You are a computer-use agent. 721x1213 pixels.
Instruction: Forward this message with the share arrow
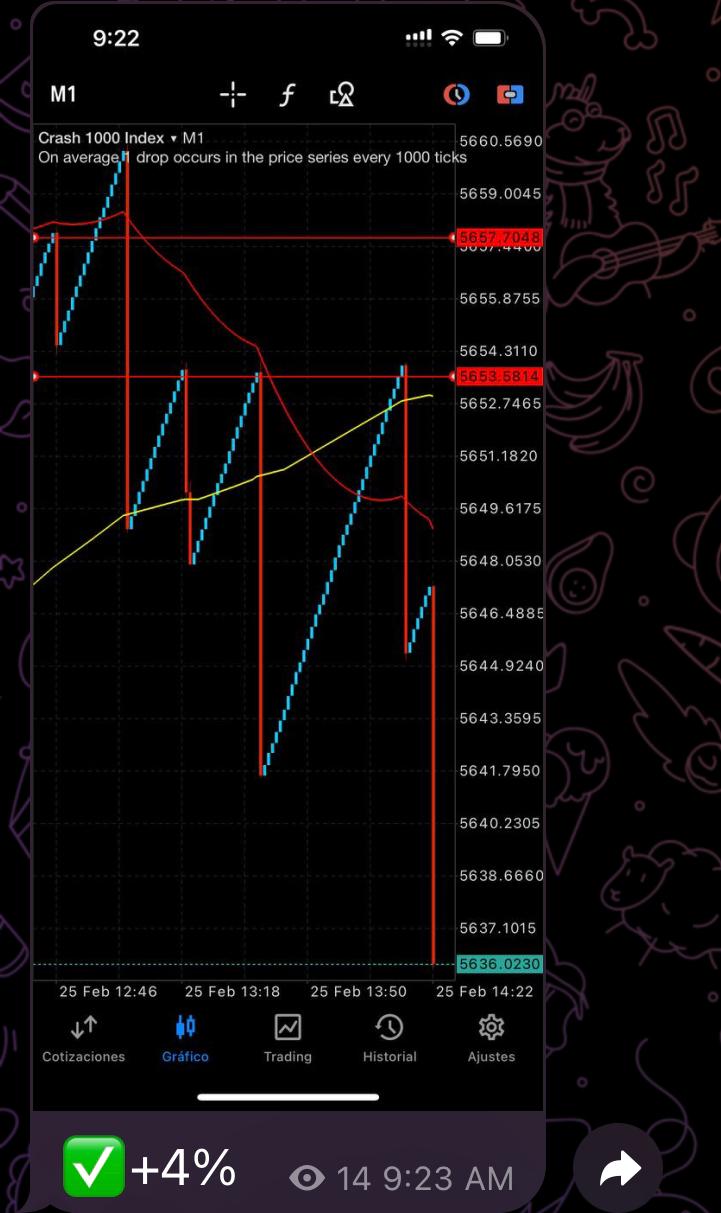click(619, 1168)
